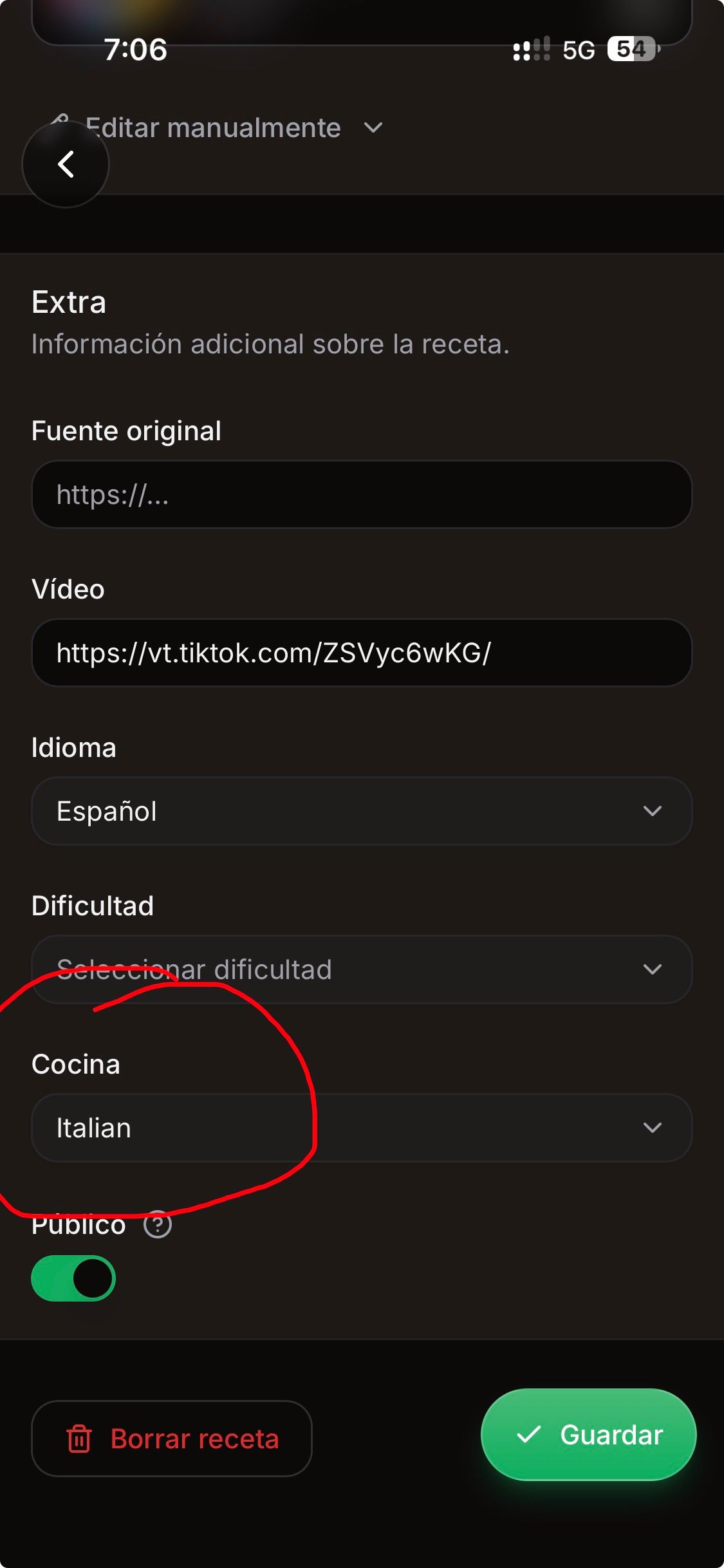Open the Cocina dropdown showing Italian
The height and width of the screenshot is (1568, 724).
click(x=362, y=1128)
